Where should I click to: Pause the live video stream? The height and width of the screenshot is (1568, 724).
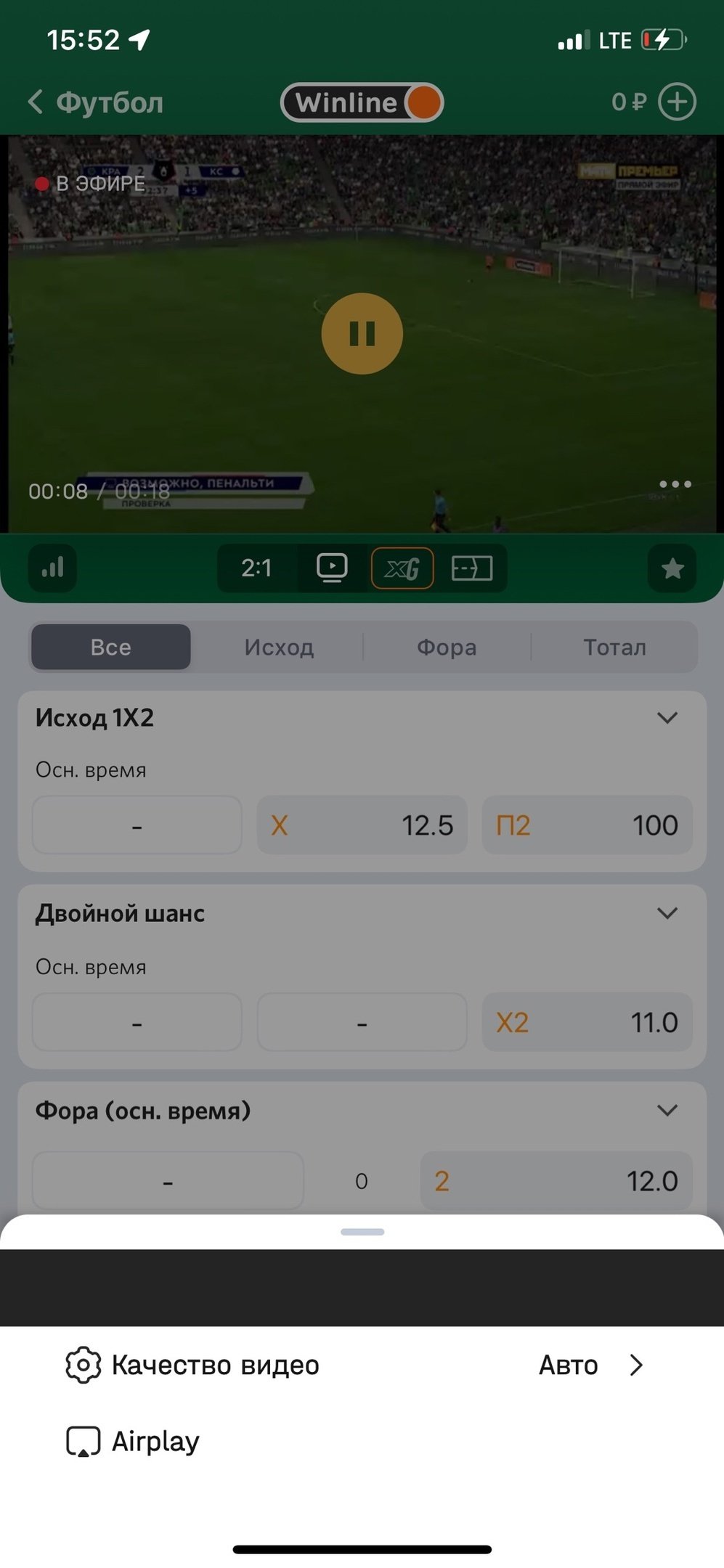pos(362,334)
